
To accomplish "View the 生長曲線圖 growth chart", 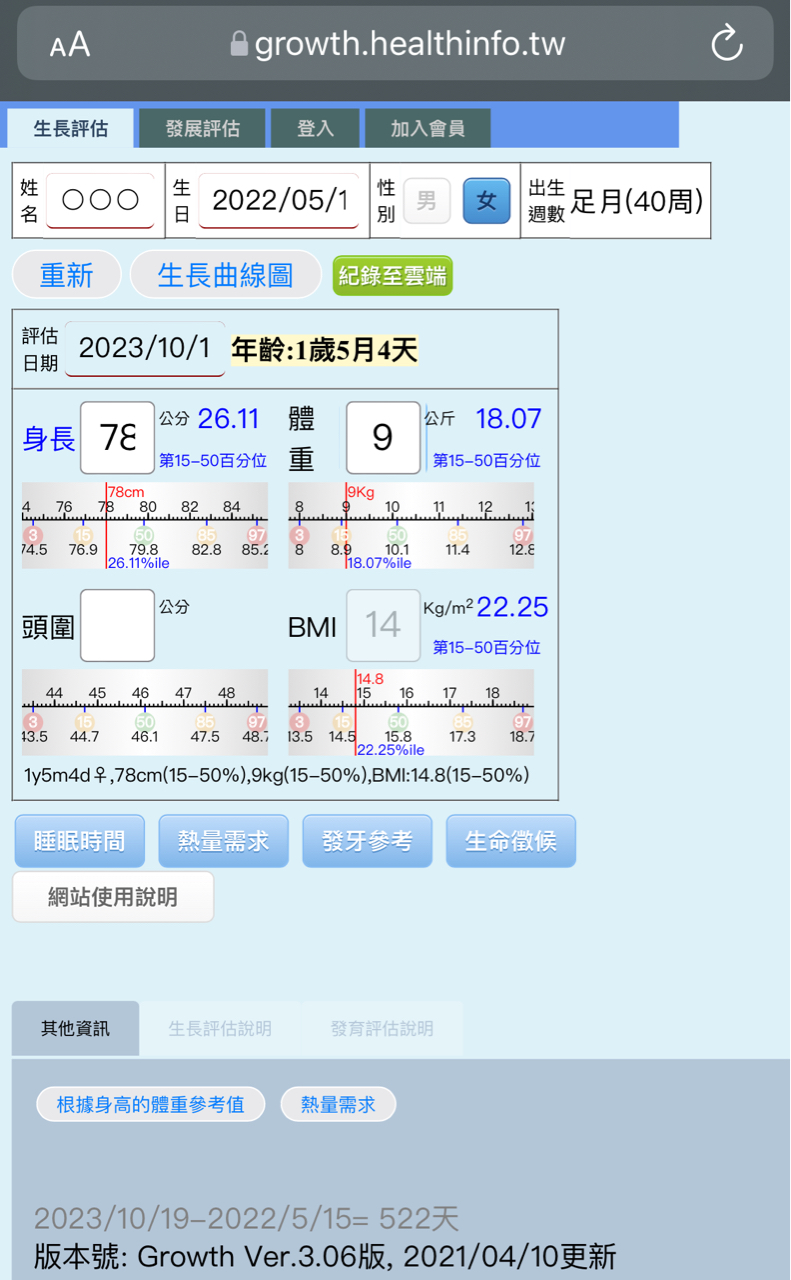I will tap(225, 275).
